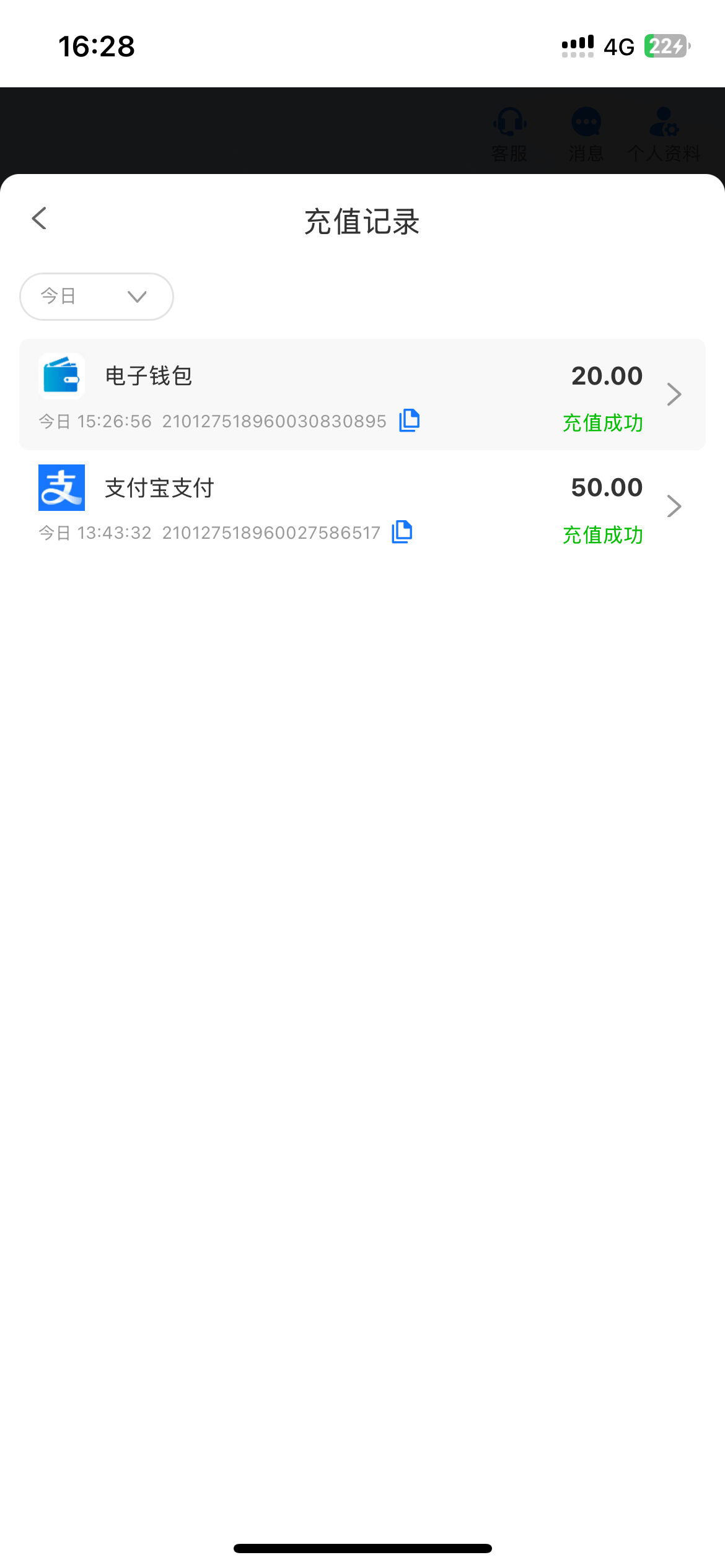Go back from 充值记录 page
The height and width of the screenshot is (1568, 725).
[39, 219]
